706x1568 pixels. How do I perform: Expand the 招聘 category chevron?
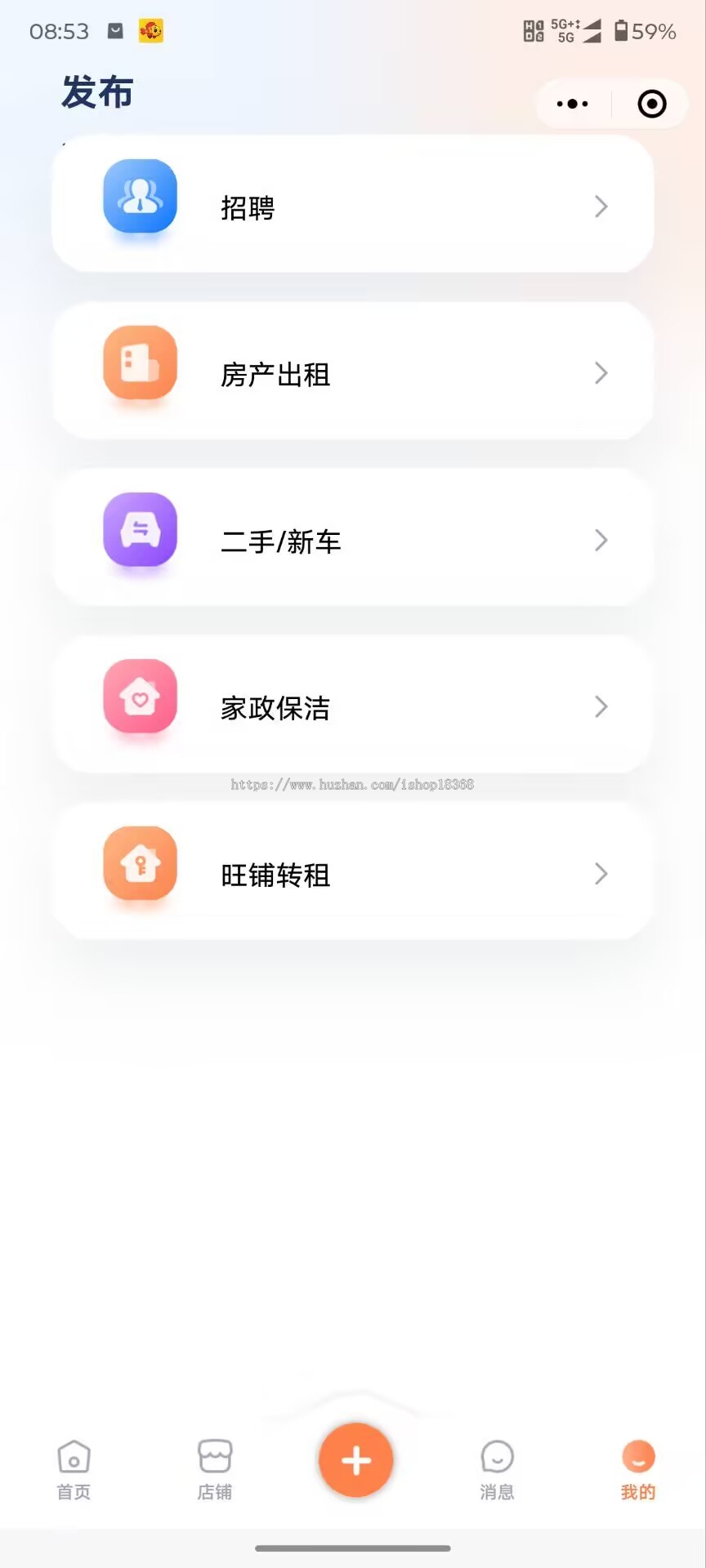click(x=601, y=207)
